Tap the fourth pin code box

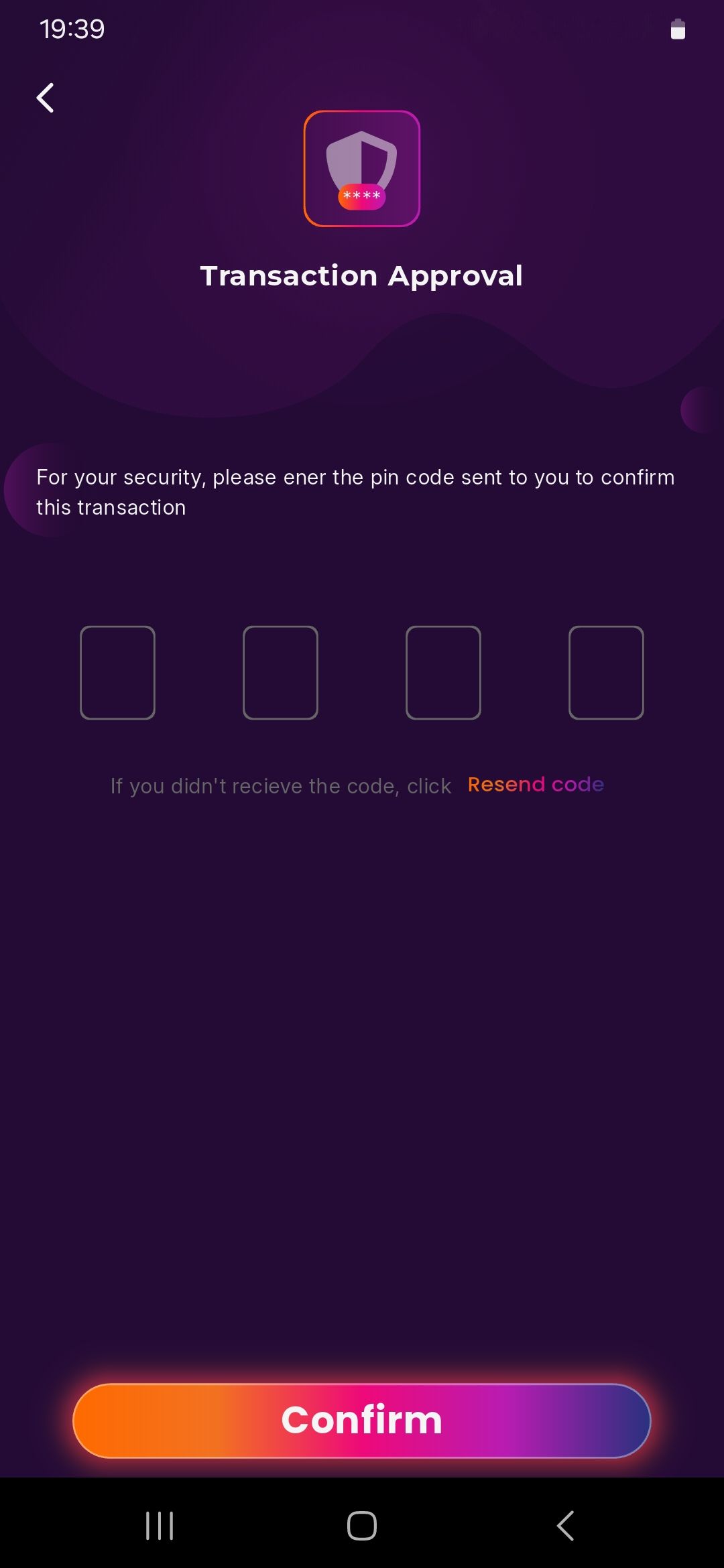click(606, 672)
